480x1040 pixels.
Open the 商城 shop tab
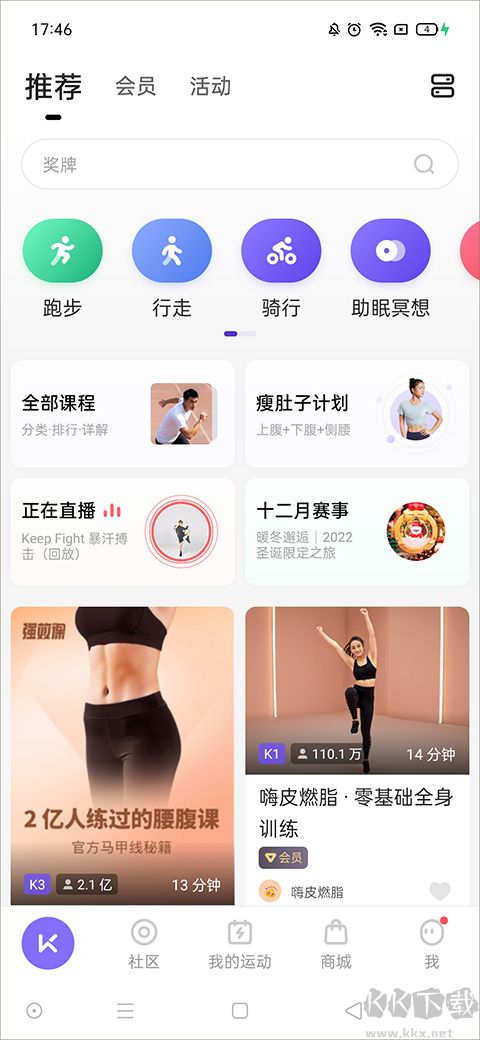coord(336,943)
